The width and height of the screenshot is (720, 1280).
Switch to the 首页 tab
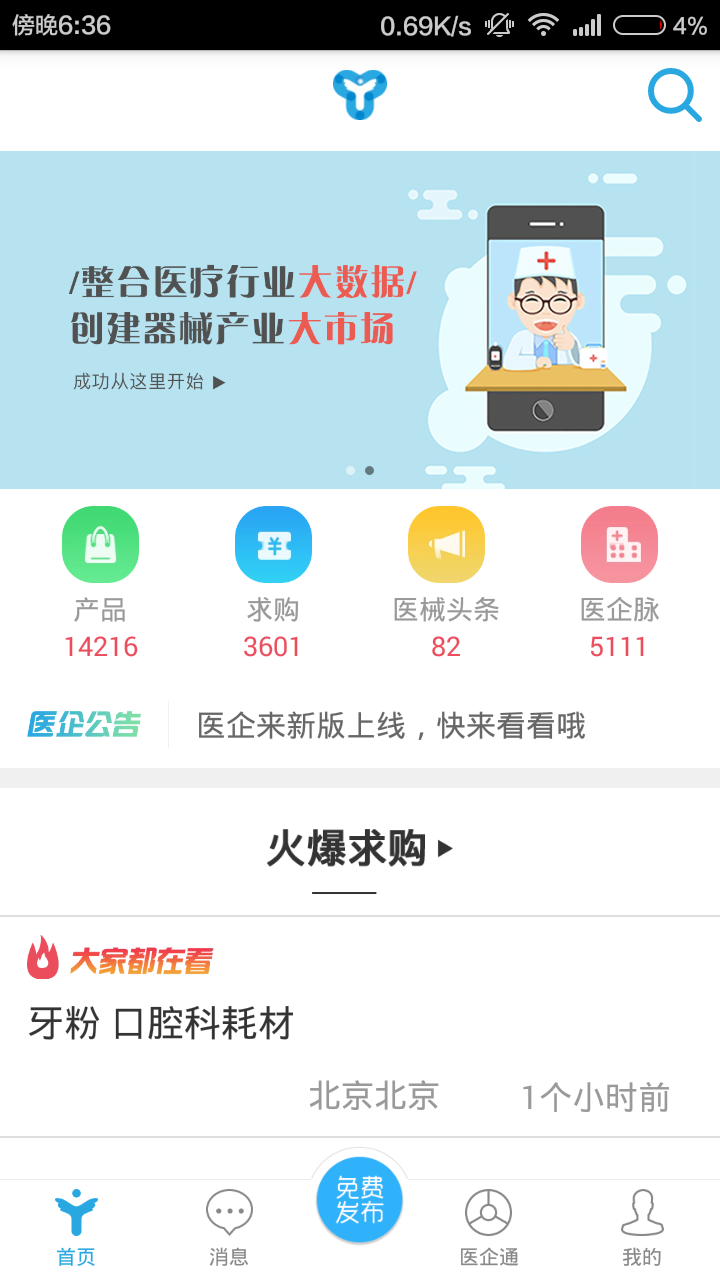pos(76,1228)
